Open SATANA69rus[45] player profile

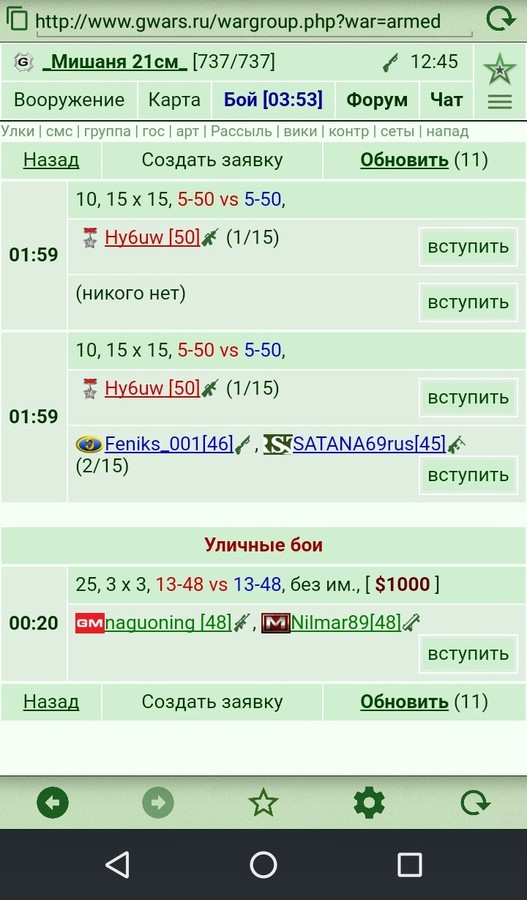369,444
